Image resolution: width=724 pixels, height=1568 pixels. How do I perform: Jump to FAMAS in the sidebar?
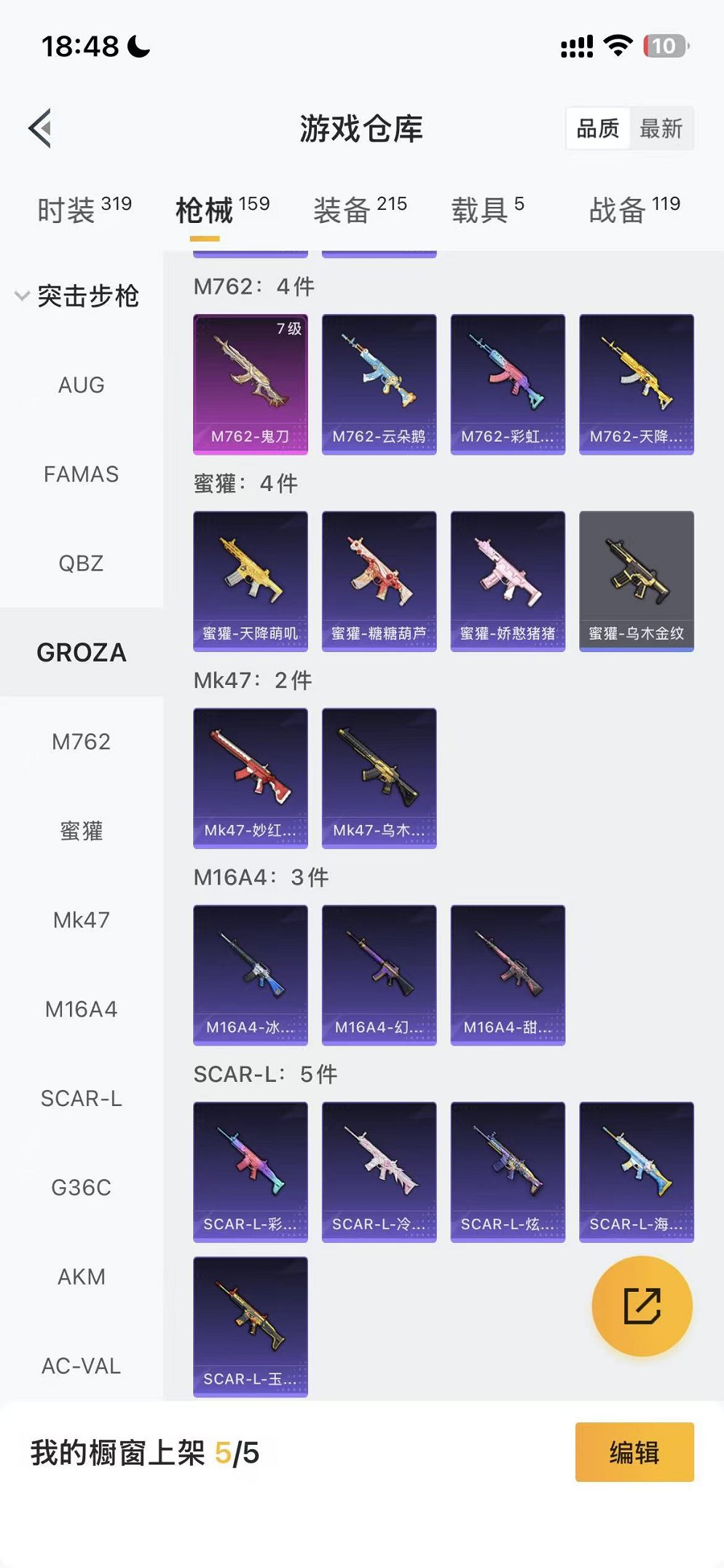[81, 474]
